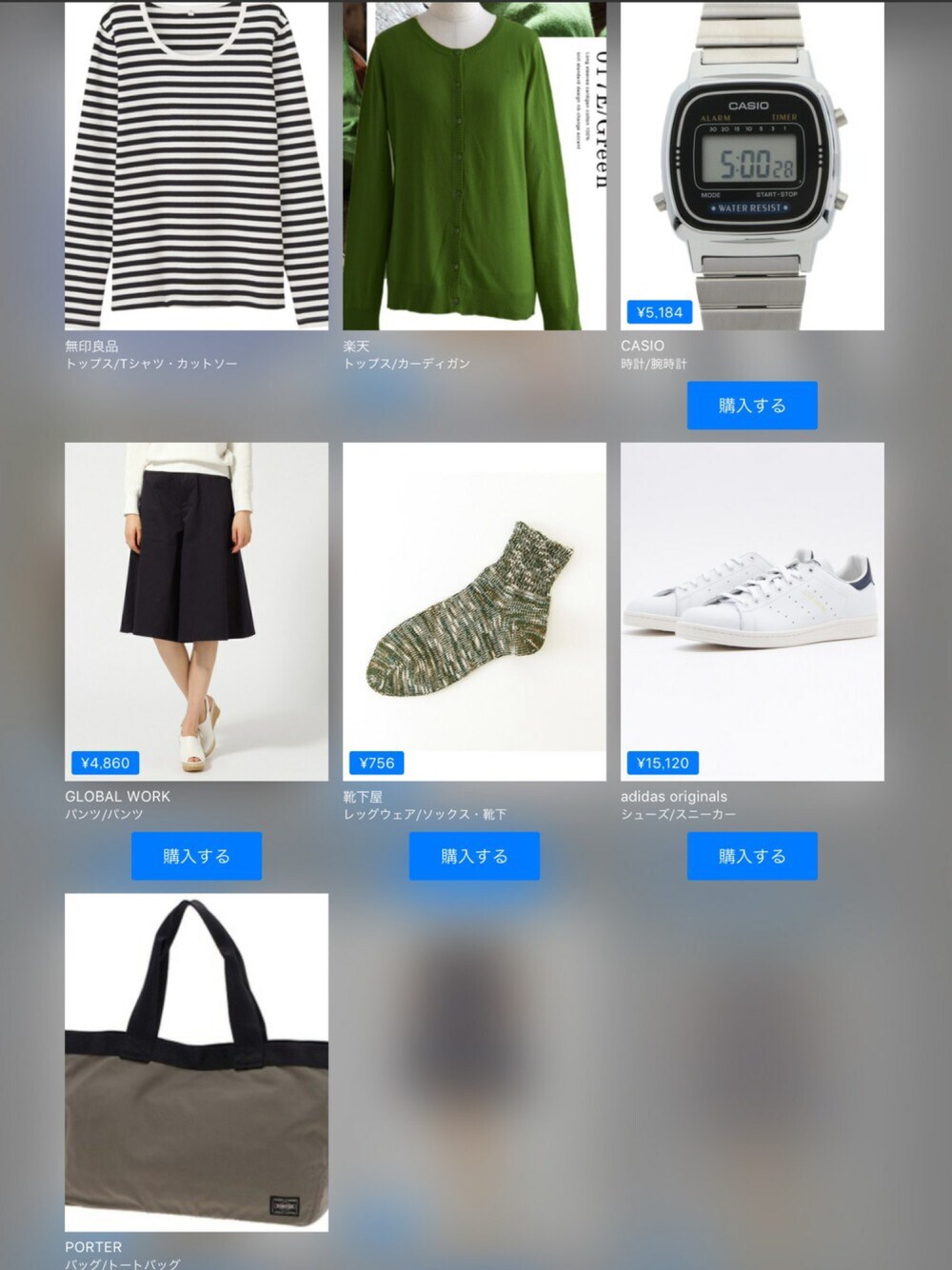Image resolution: width=952 pixels, height=1270 pixels.
Task: Tap 購入する under the CASIO watch
Action: [752, 406]
